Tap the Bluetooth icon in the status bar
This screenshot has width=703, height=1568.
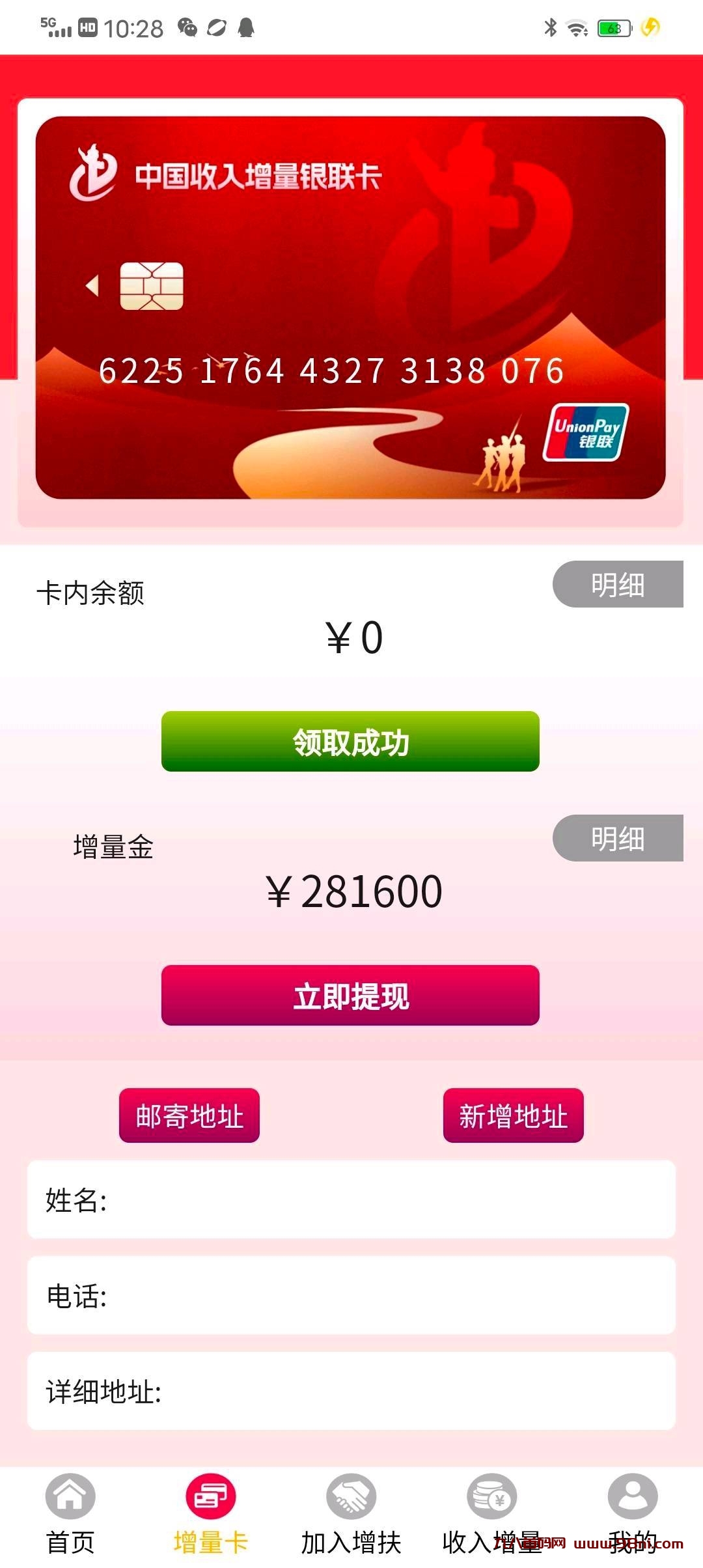point(550,27)
